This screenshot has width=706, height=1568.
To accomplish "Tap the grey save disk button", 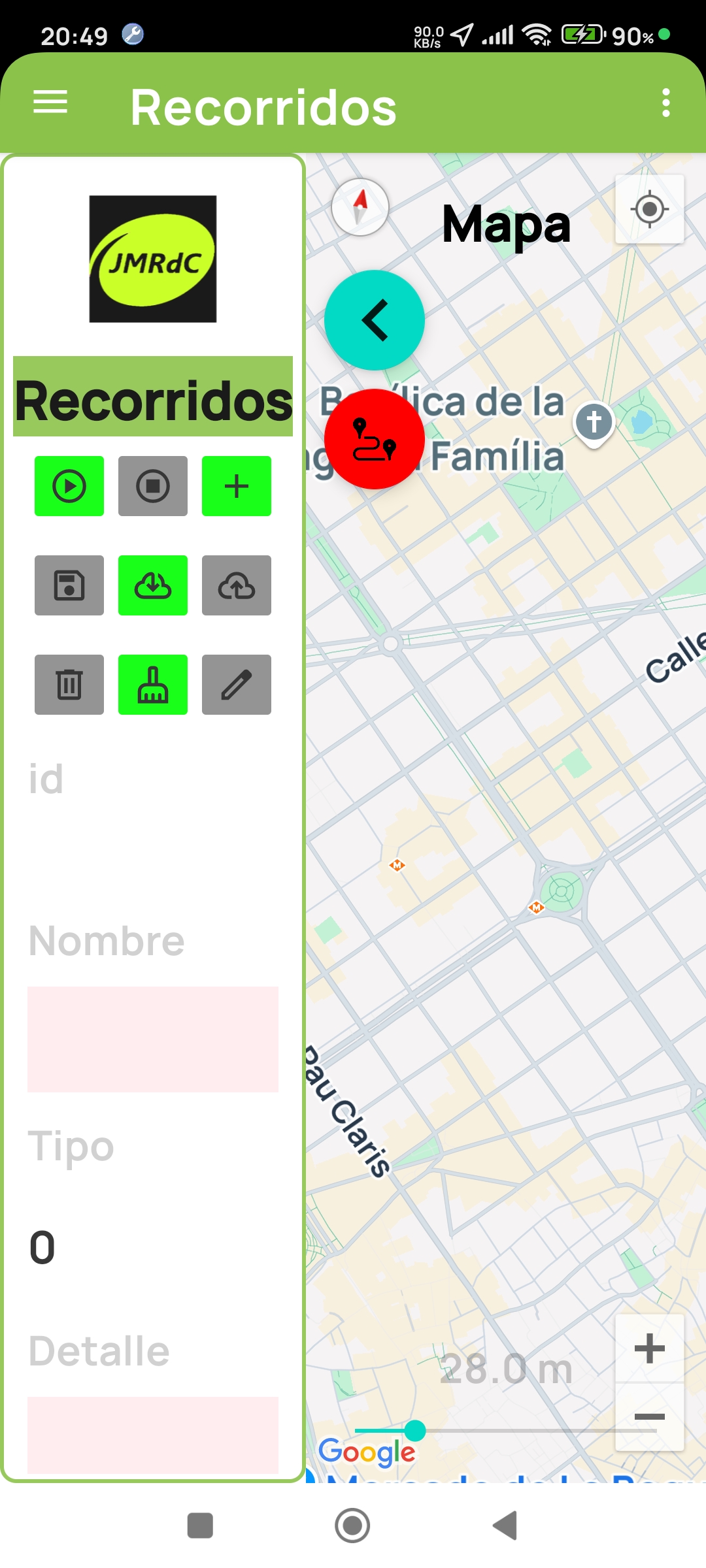I will pyautogui.click(x=69, y=585).
